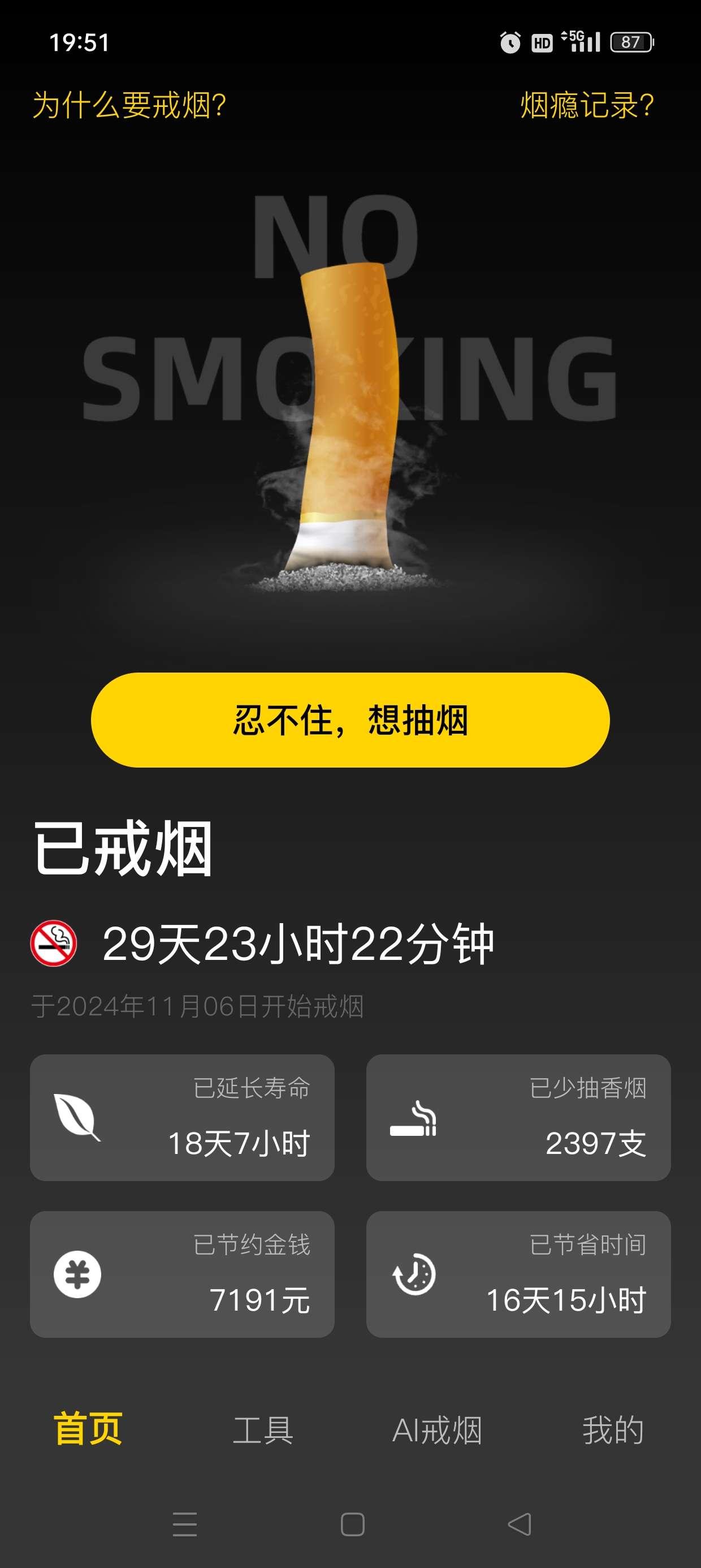Tap the 忍不住，想抽烟 button

click(x=350, y=720)
